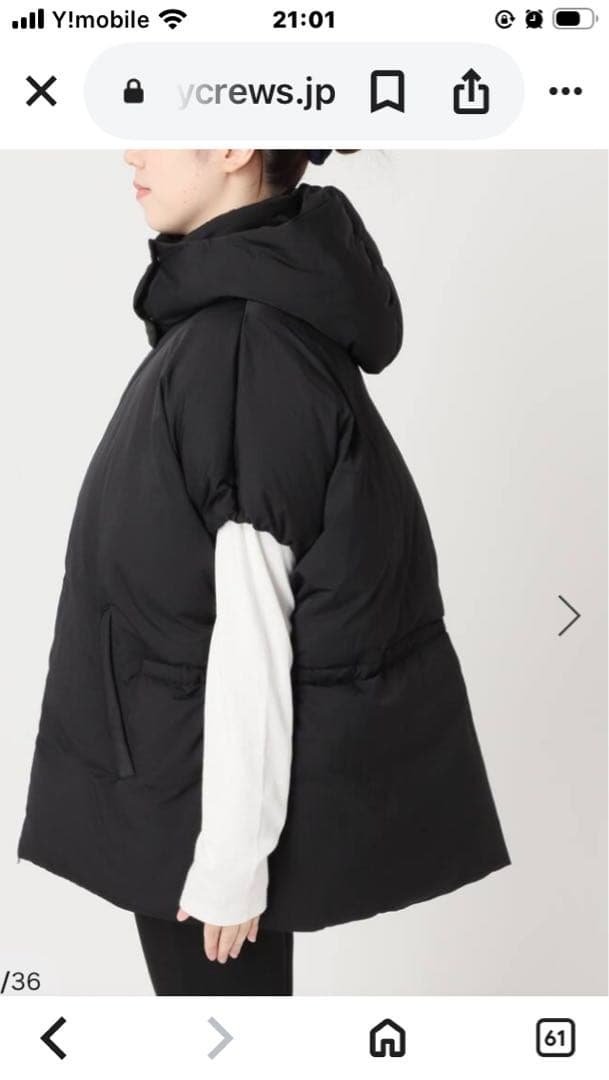Image resolution: width=609 pixels, height=1080 pixels.
Task: Share this page
Action: coord(471,93)
